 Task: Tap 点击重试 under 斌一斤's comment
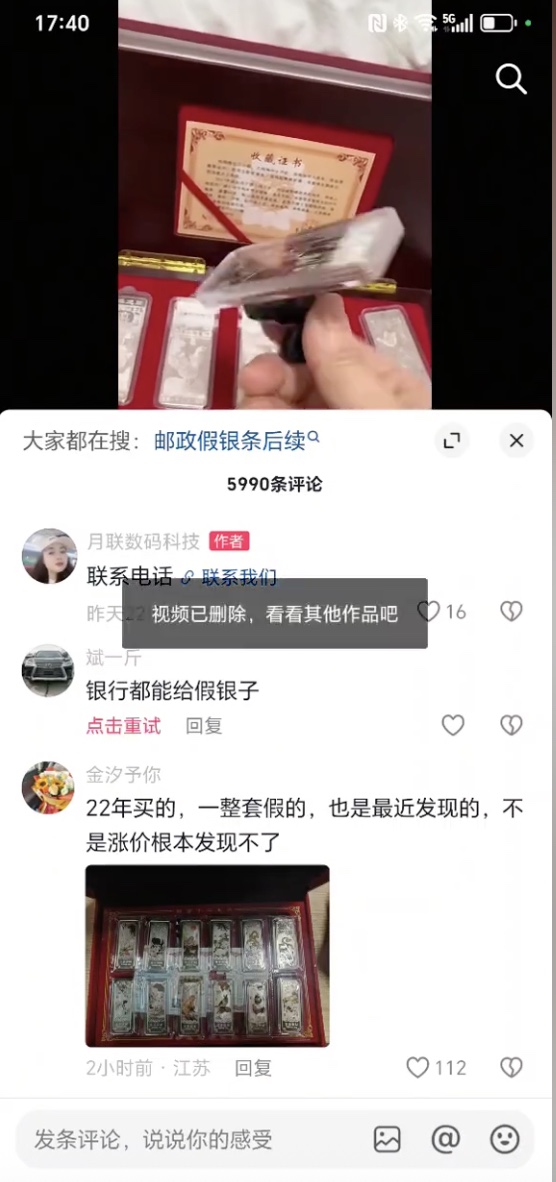pos(124,726)
